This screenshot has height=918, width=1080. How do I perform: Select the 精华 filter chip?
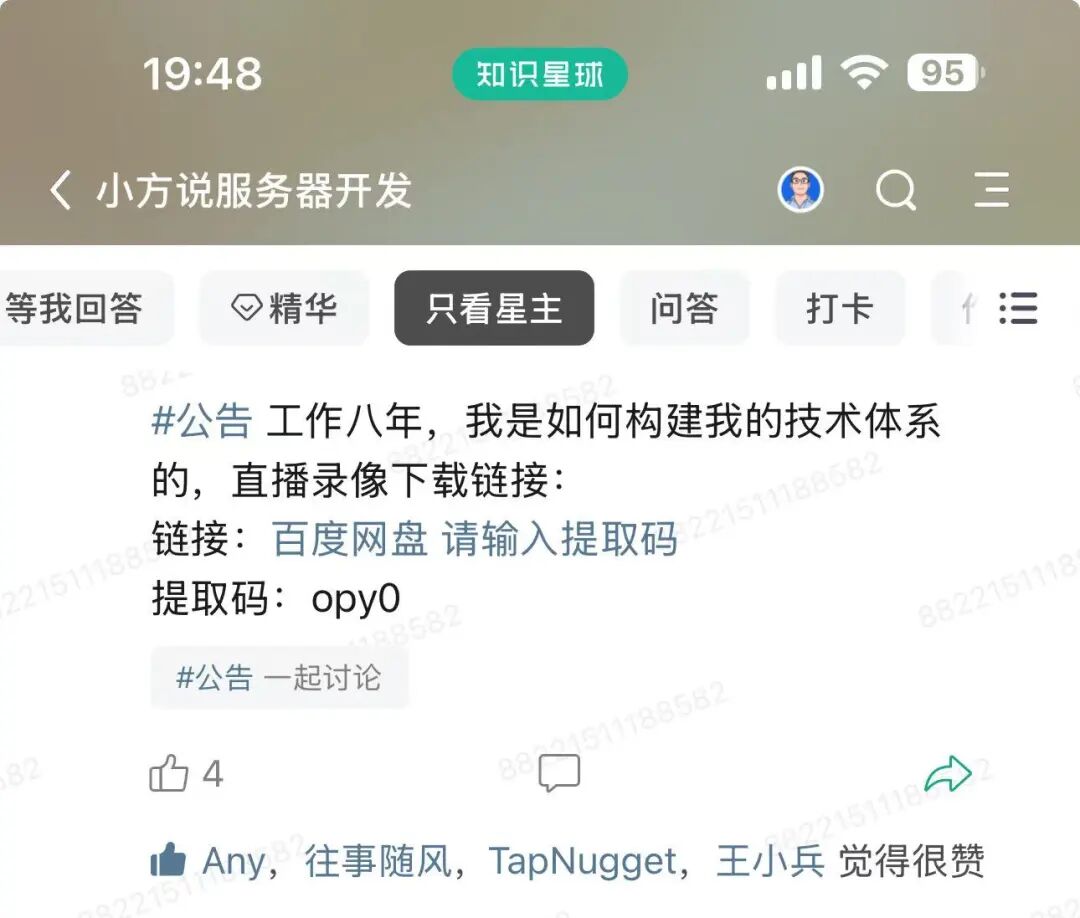point(284,308)
